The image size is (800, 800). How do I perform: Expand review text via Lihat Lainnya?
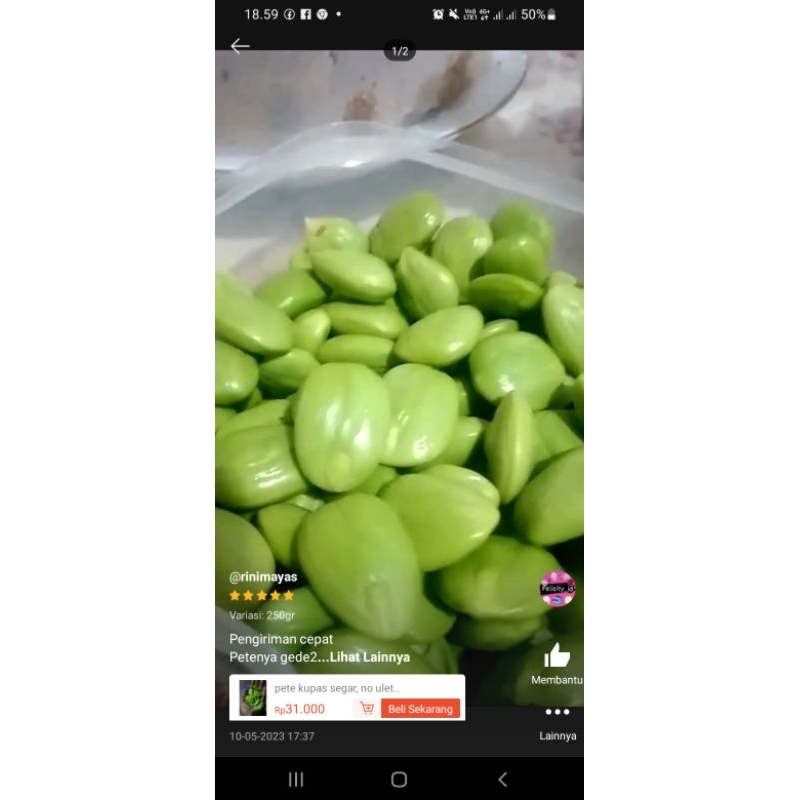coord(369,657)
